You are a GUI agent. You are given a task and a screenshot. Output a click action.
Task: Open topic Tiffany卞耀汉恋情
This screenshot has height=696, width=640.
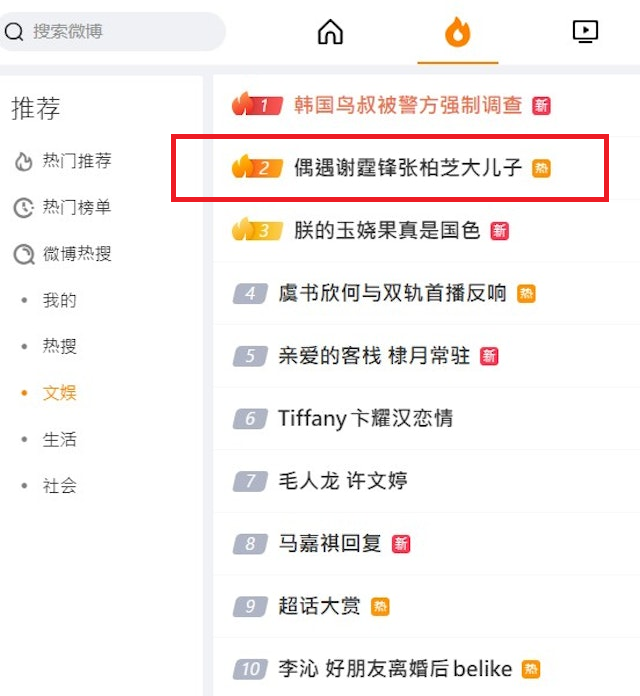point(365,418)
